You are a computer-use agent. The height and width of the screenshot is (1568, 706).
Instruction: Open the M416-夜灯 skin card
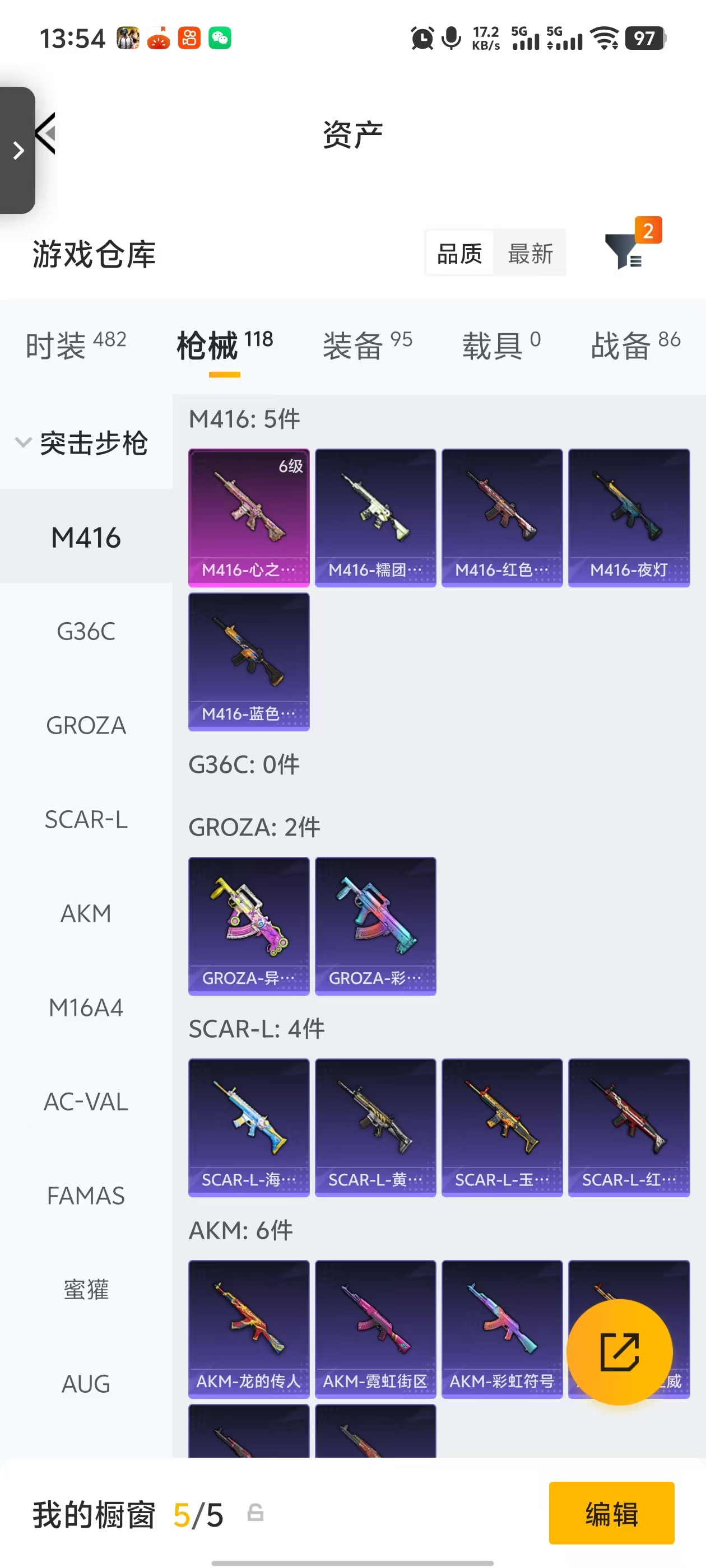point(629,517)
